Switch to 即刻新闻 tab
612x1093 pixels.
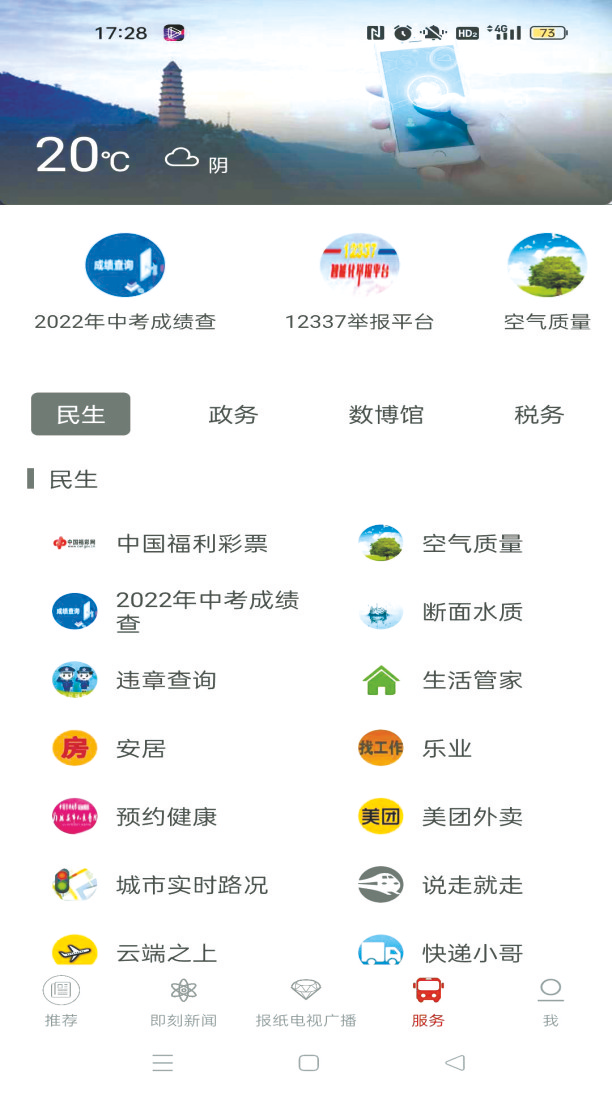coord(183,1002)
